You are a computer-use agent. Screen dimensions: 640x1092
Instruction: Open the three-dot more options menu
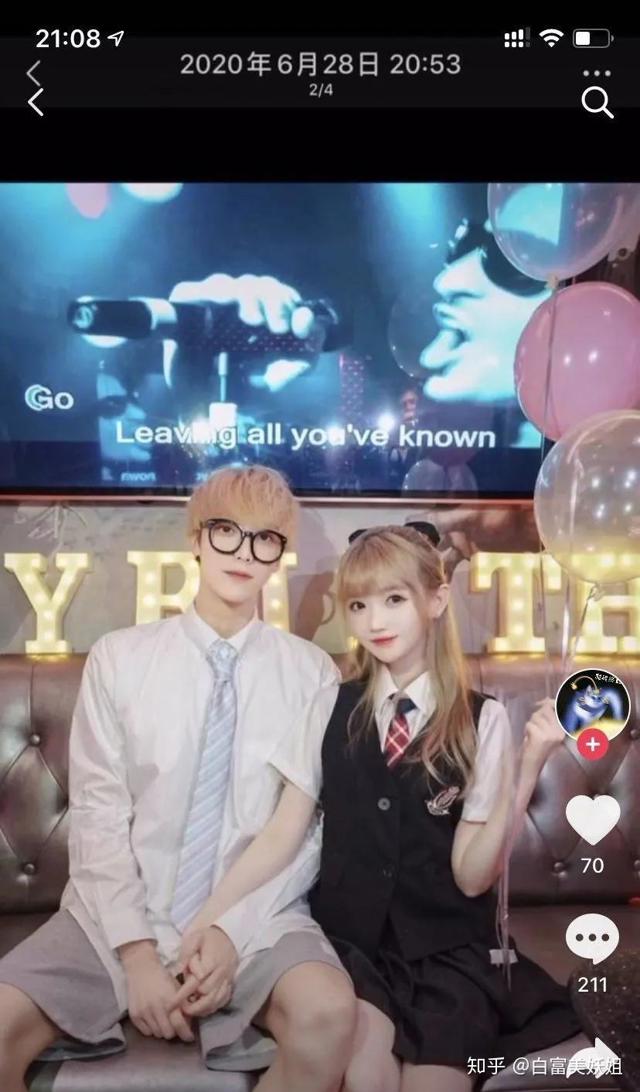click(596, 73)
